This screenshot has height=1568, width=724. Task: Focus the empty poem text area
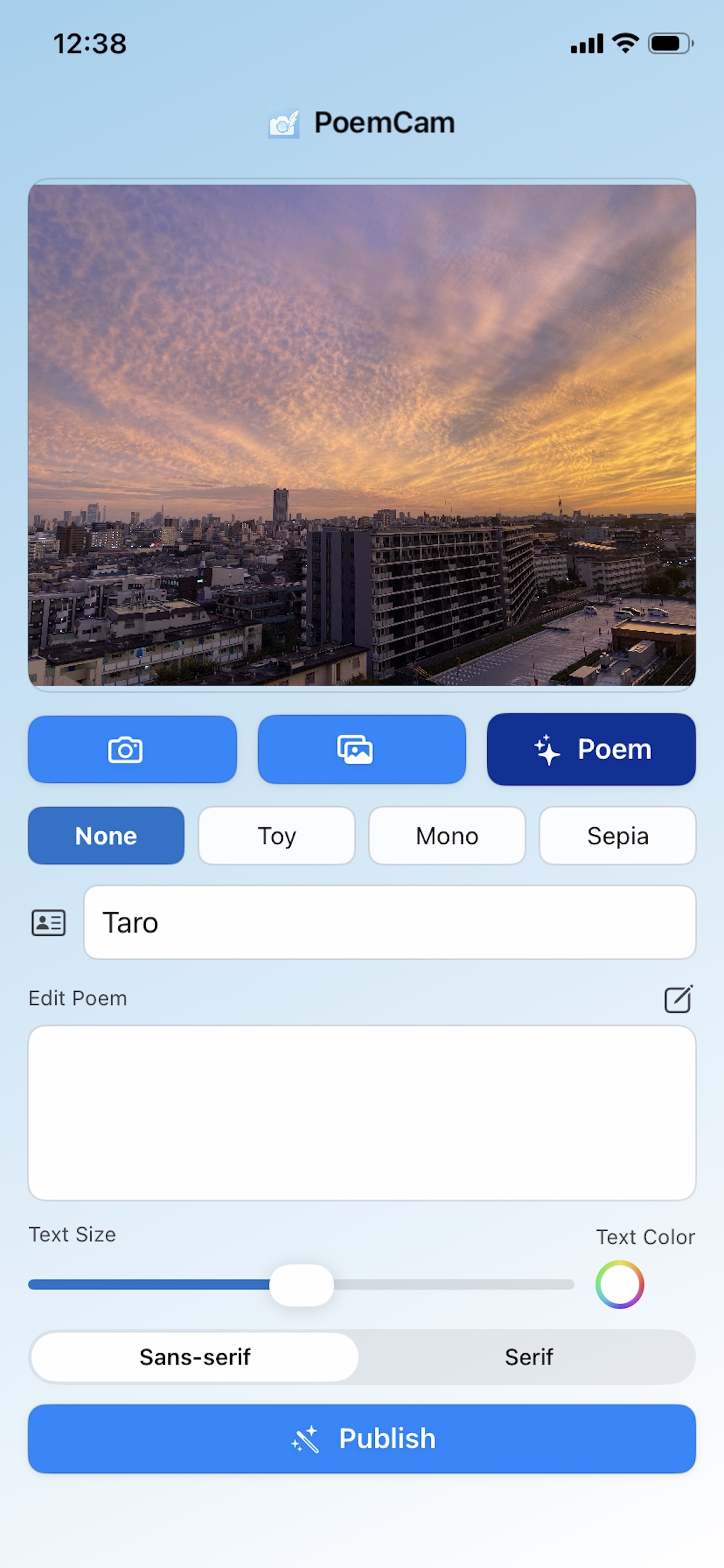point(361,1112)
